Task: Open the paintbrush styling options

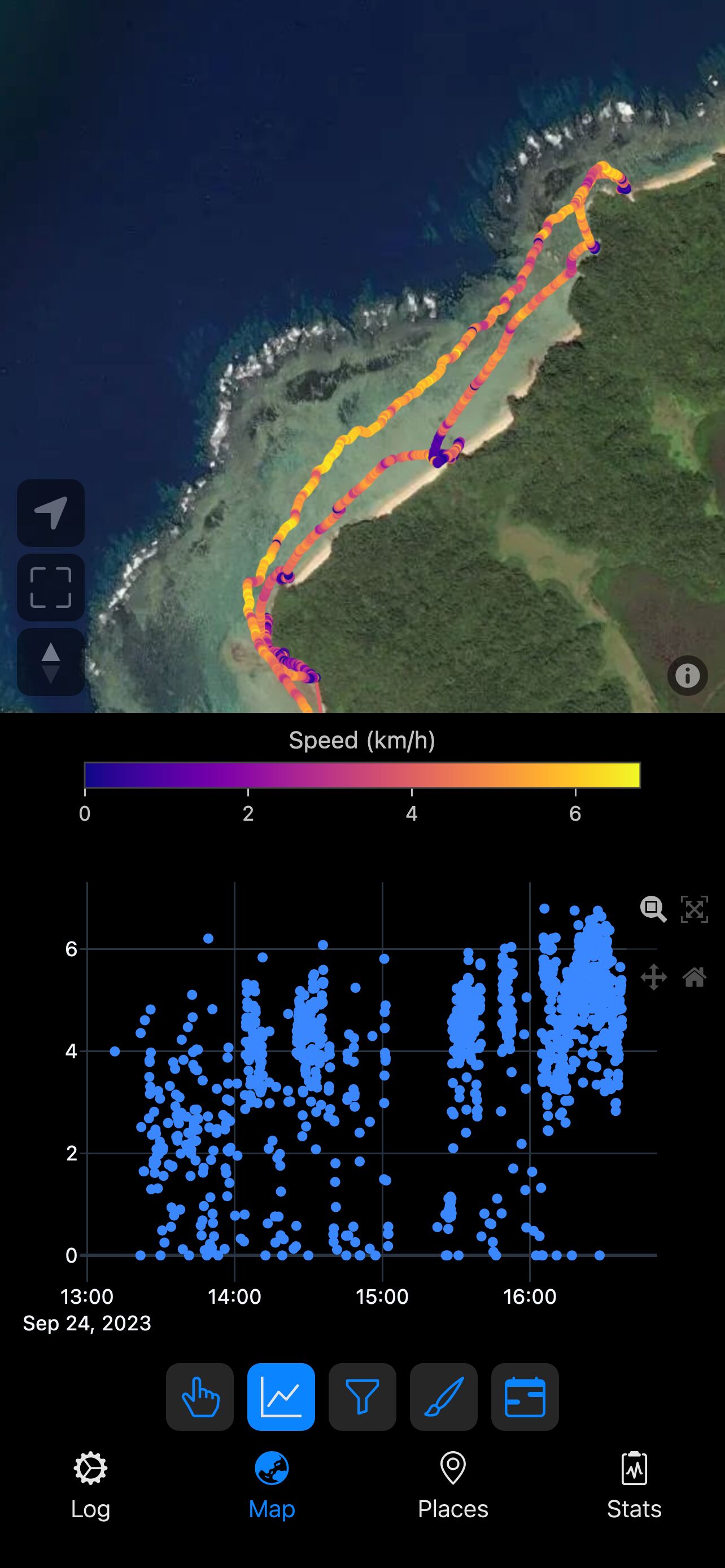Action: (444, 1397)
